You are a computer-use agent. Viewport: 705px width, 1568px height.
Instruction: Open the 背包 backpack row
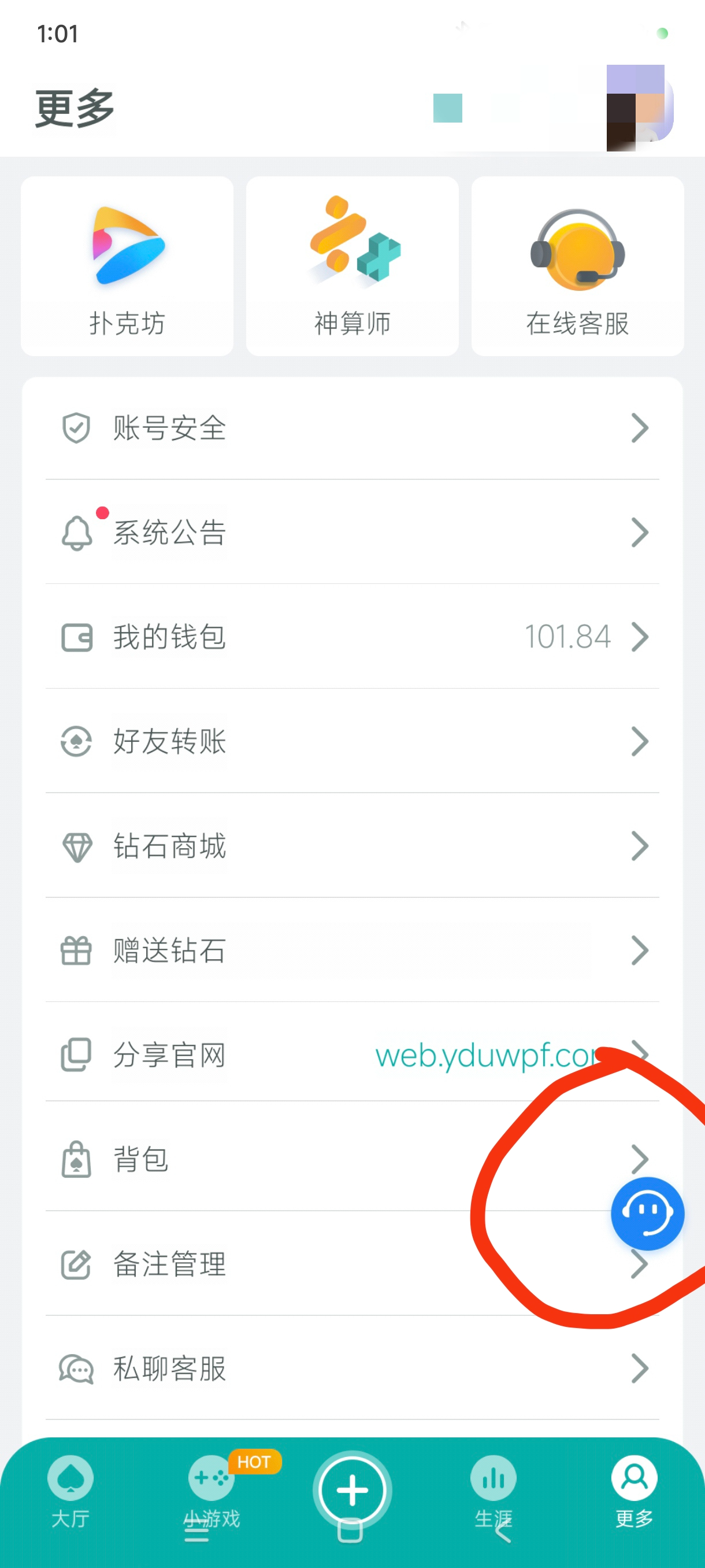[304, 1159]
